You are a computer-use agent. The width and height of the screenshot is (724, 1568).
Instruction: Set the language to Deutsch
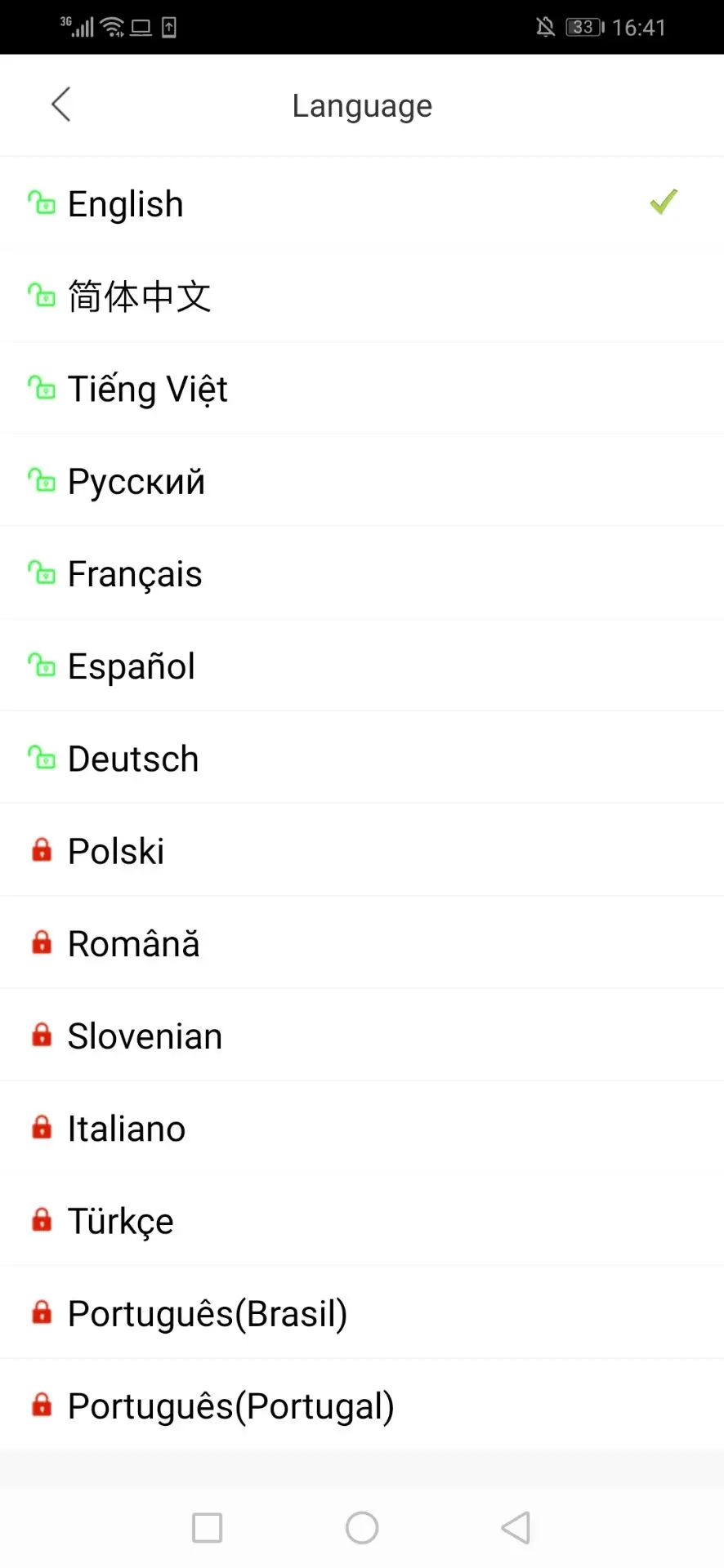point(362,758)
